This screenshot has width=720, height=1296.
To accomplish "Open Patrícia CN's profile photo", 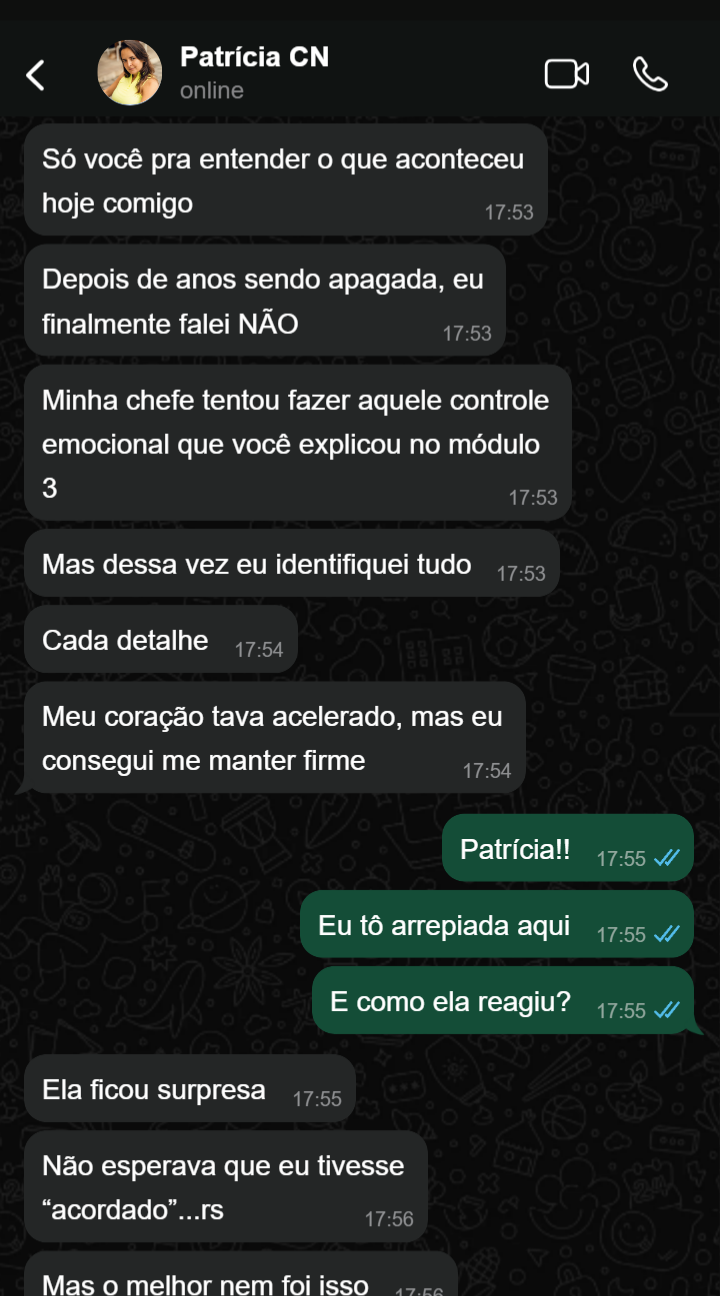I will tap(129, 73).
